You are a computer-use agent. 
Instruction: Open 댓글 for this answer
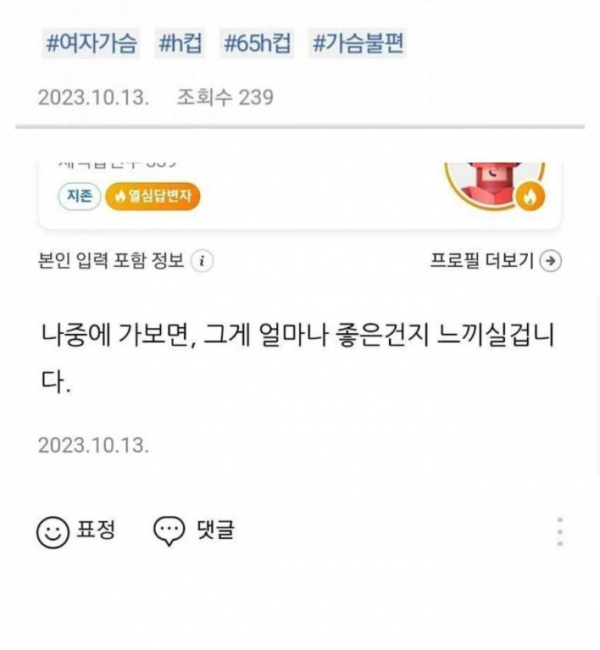(194, 531)
